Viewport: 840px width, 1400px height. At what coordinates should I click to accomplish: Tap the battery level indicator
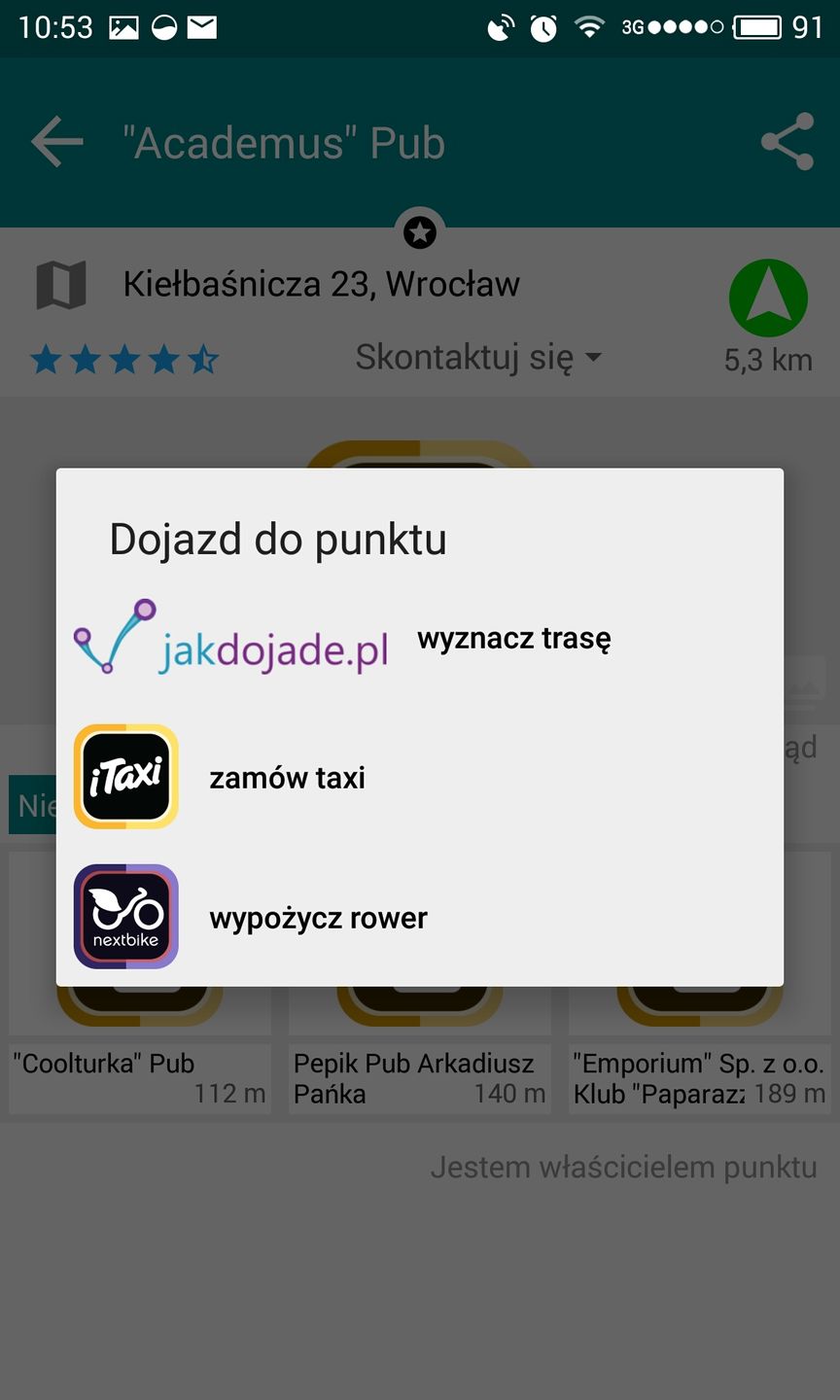point(759,27)
